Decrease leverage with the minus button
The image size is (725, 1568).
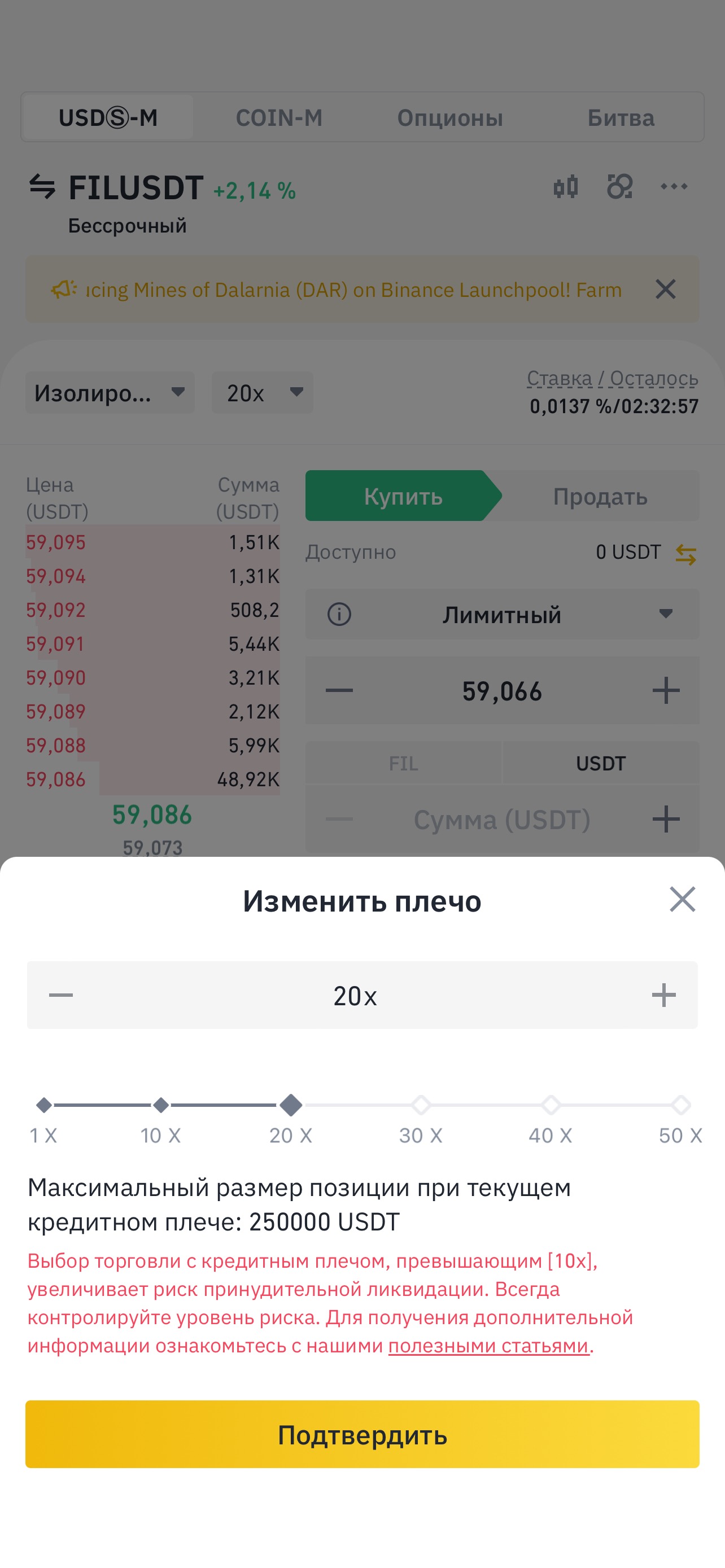(x=61, y=995)
